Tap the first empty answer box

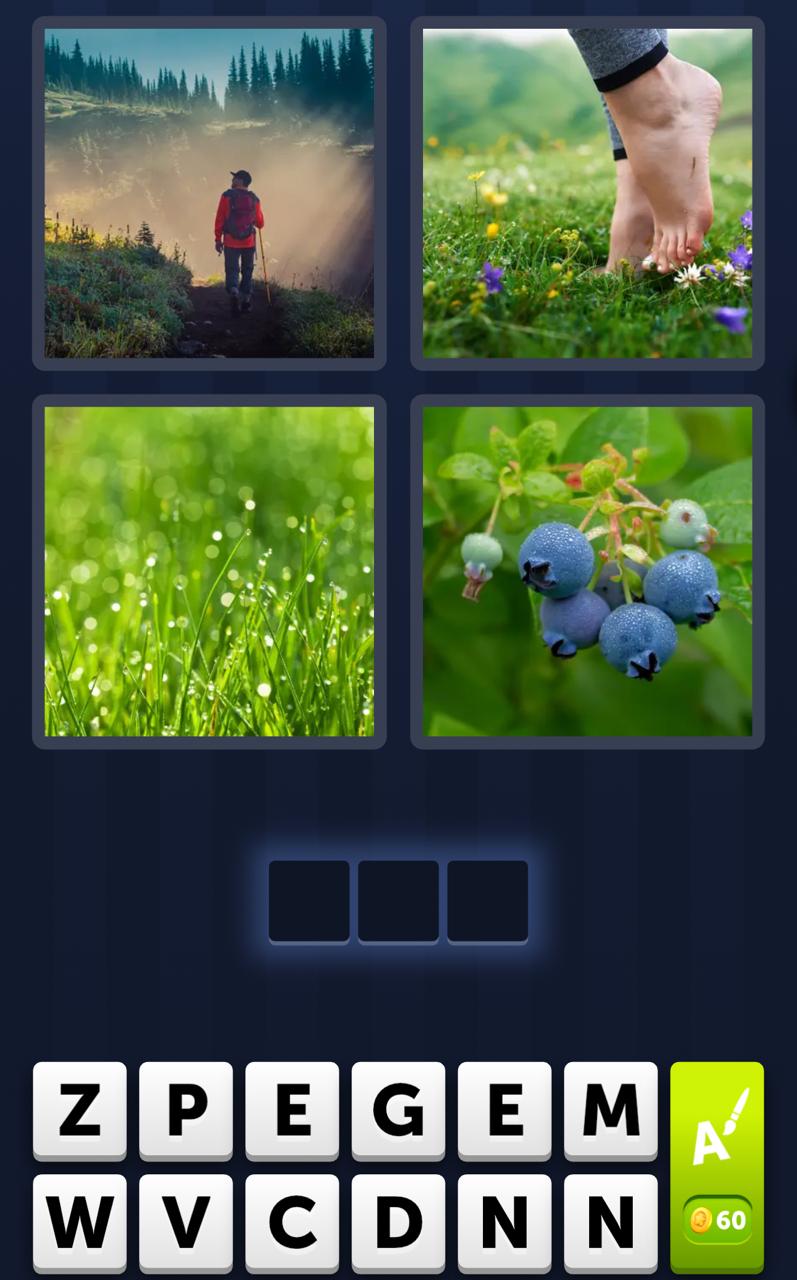point(309,899)
